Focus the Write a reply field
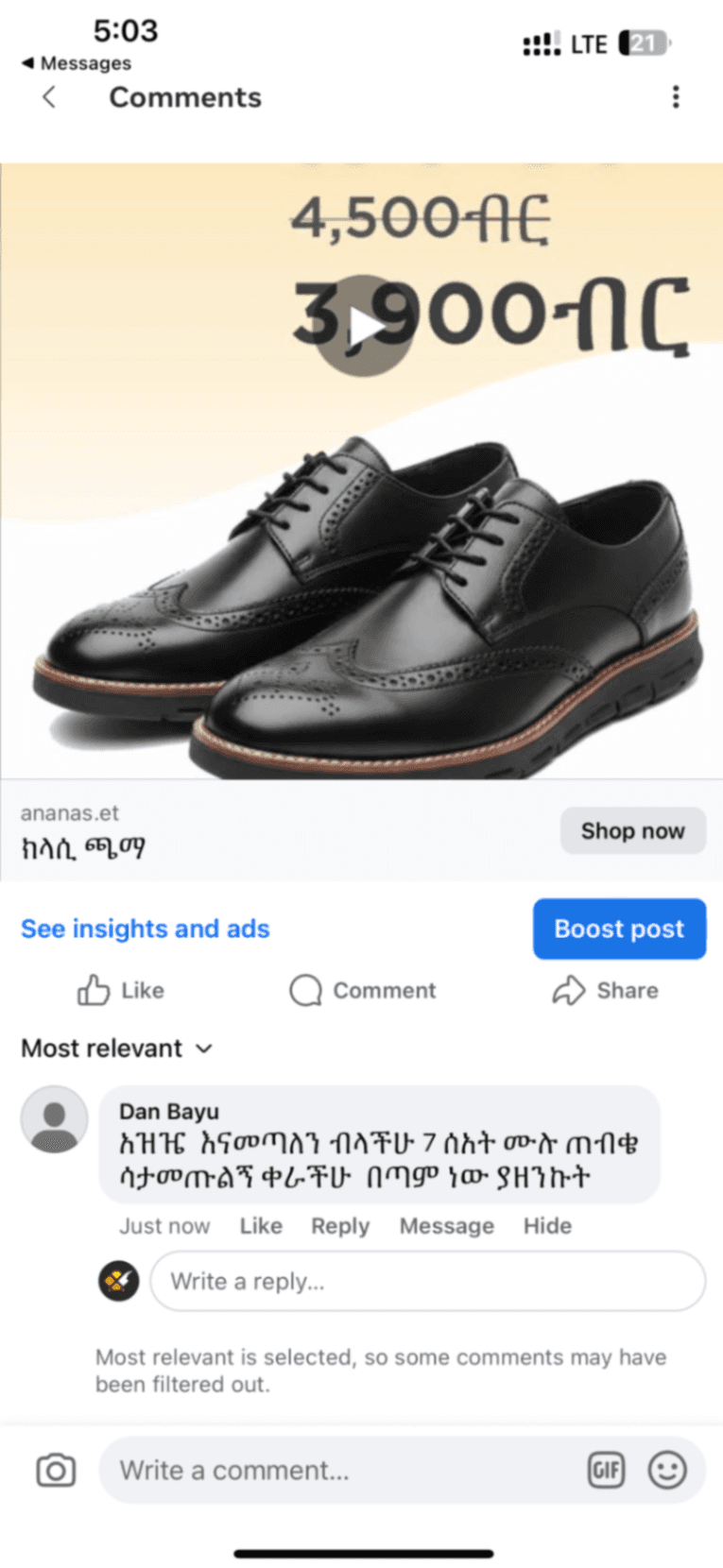The image size is (723, 1568). (x=427, y=1281)
